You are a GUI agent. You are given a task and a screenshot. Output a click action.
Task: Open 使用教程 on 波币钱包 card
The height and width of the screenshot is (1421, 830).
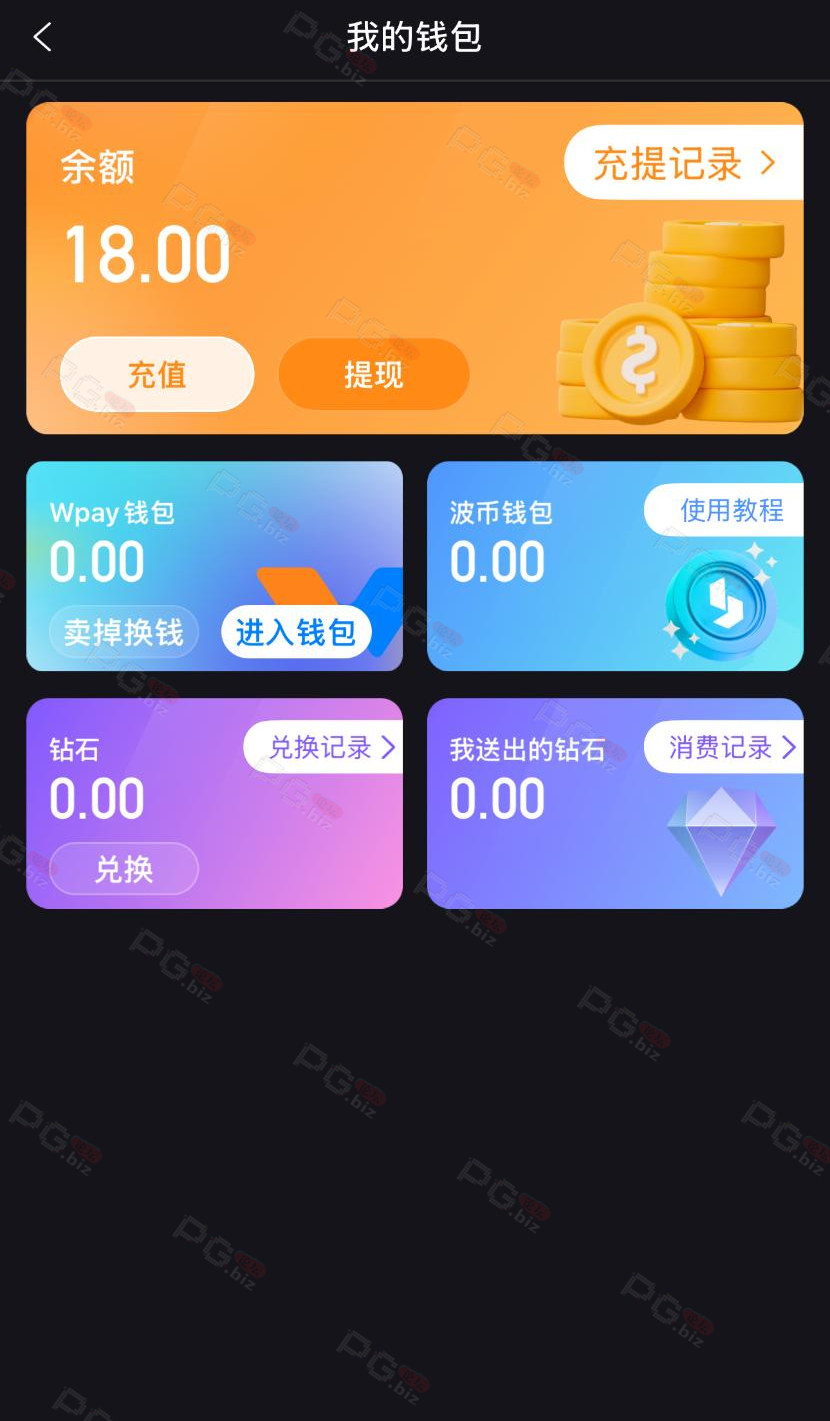click(x=730, y=510)
